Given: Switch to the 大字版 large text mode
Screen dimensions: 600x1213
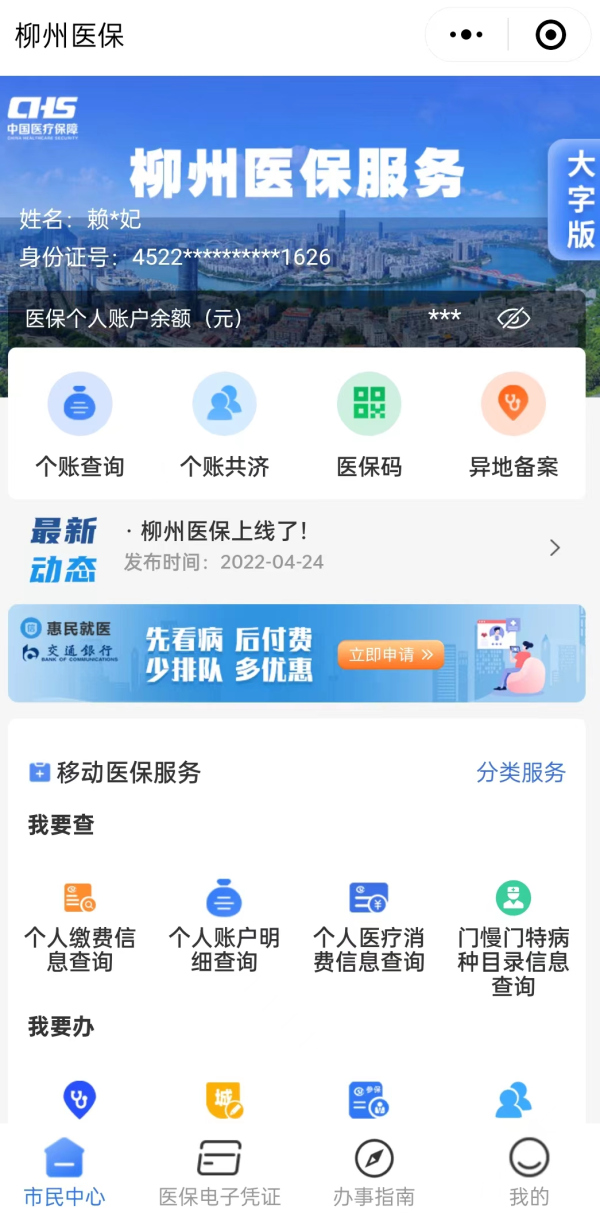Looking at the screenshot, I should (579, 200).
